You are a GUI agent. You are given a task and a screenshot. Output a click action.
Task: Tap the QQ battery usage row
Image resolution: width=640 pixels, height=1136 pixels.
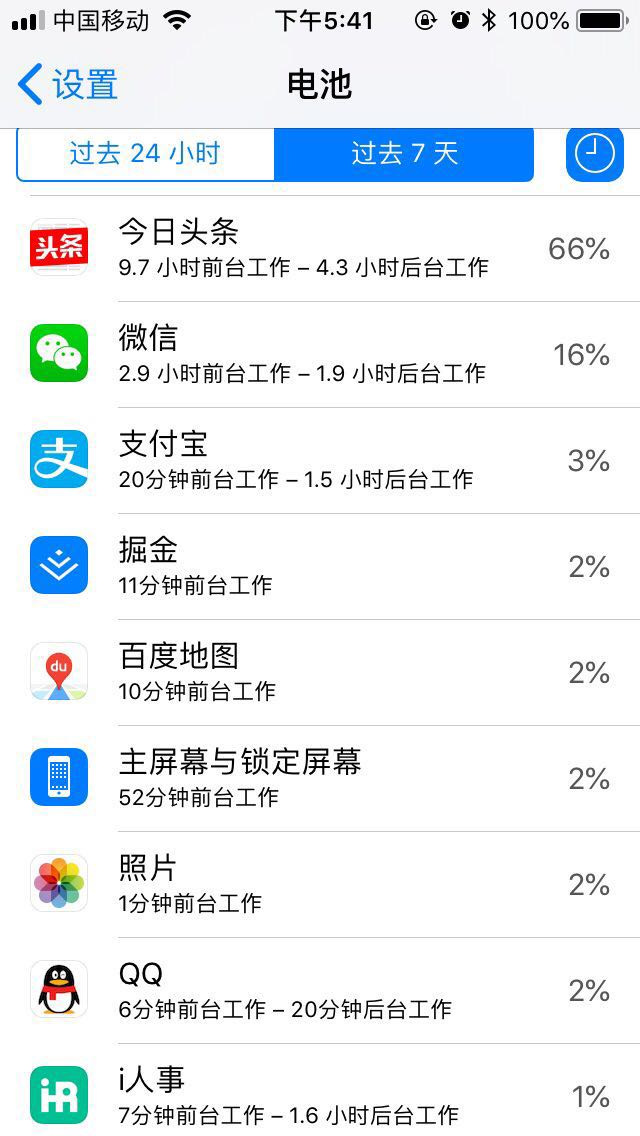[x=320, y=990]
